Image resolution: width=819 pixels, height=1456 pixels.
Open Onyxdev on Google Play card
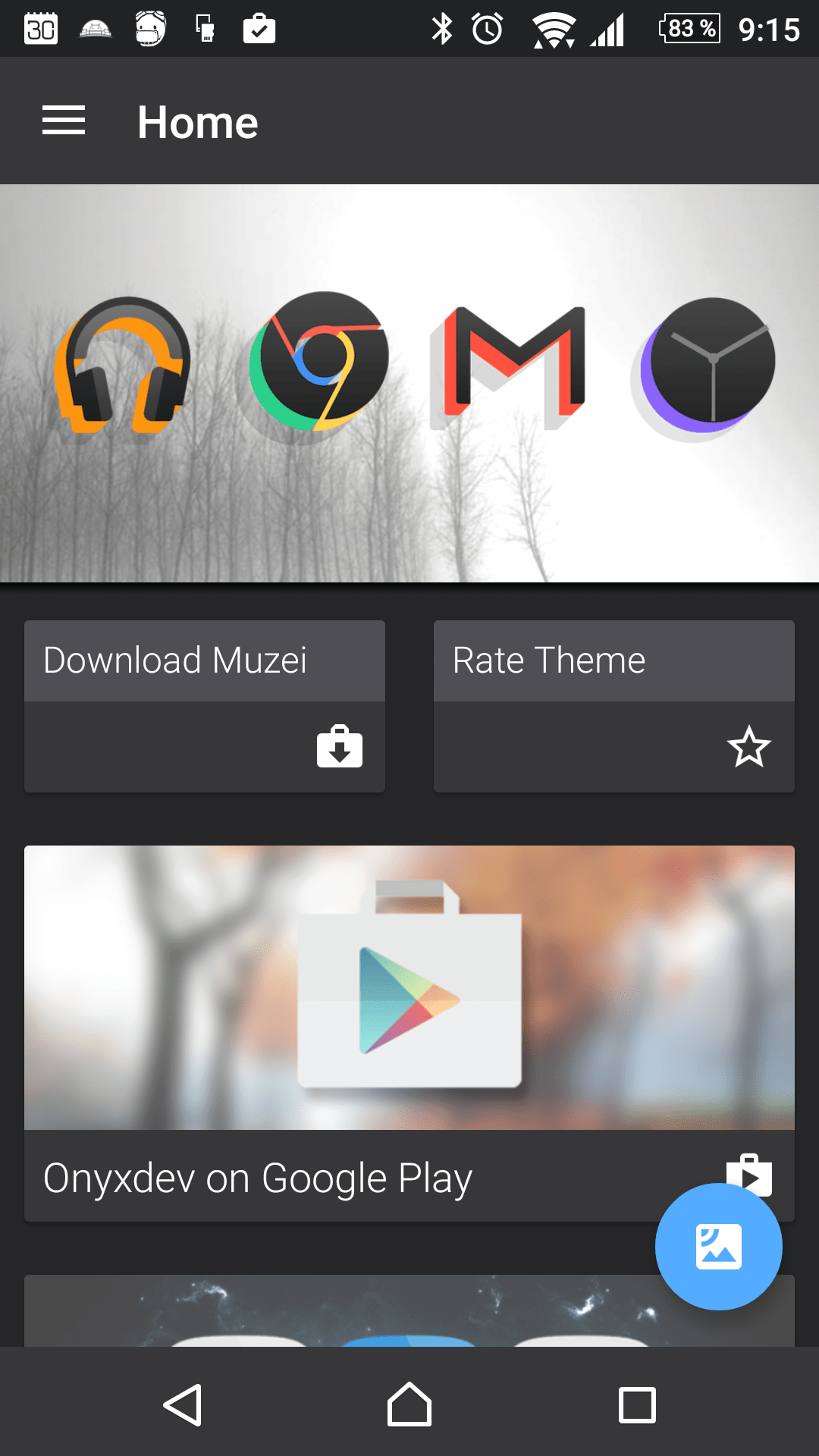pyautogui.click(x=409, y=1033)
